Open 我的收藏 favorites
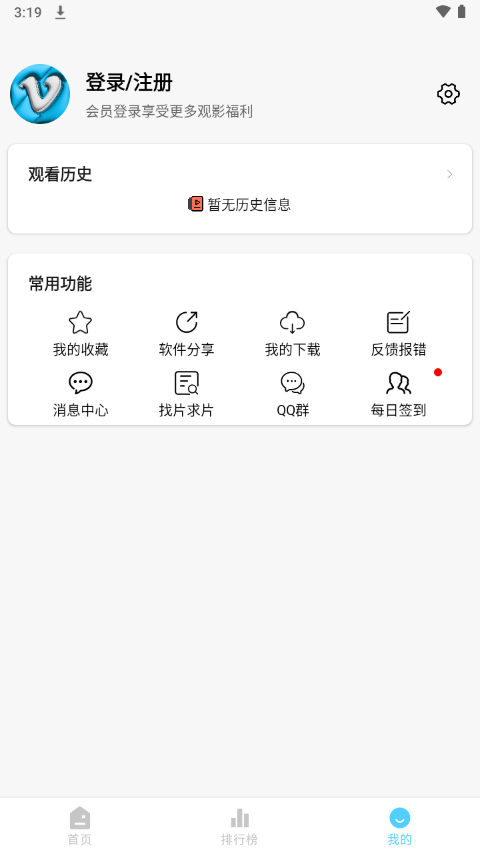Screen dimensions: 480x854 (x=80, y=334)
